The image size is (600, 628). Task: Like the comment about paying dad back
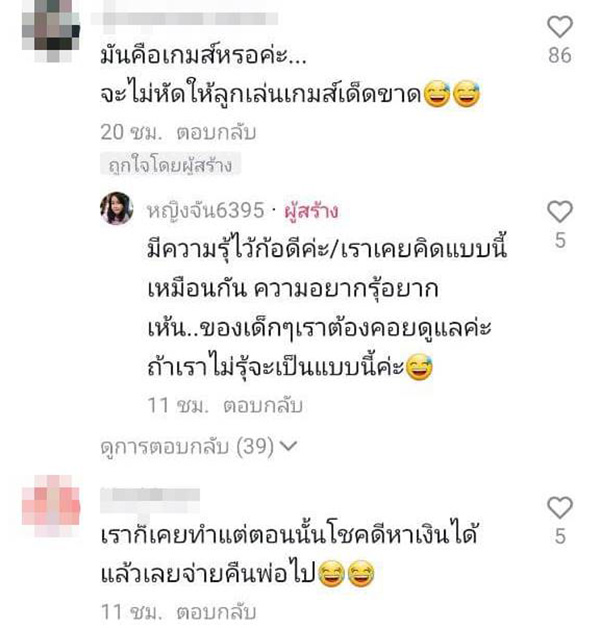(x=561, y=506)
